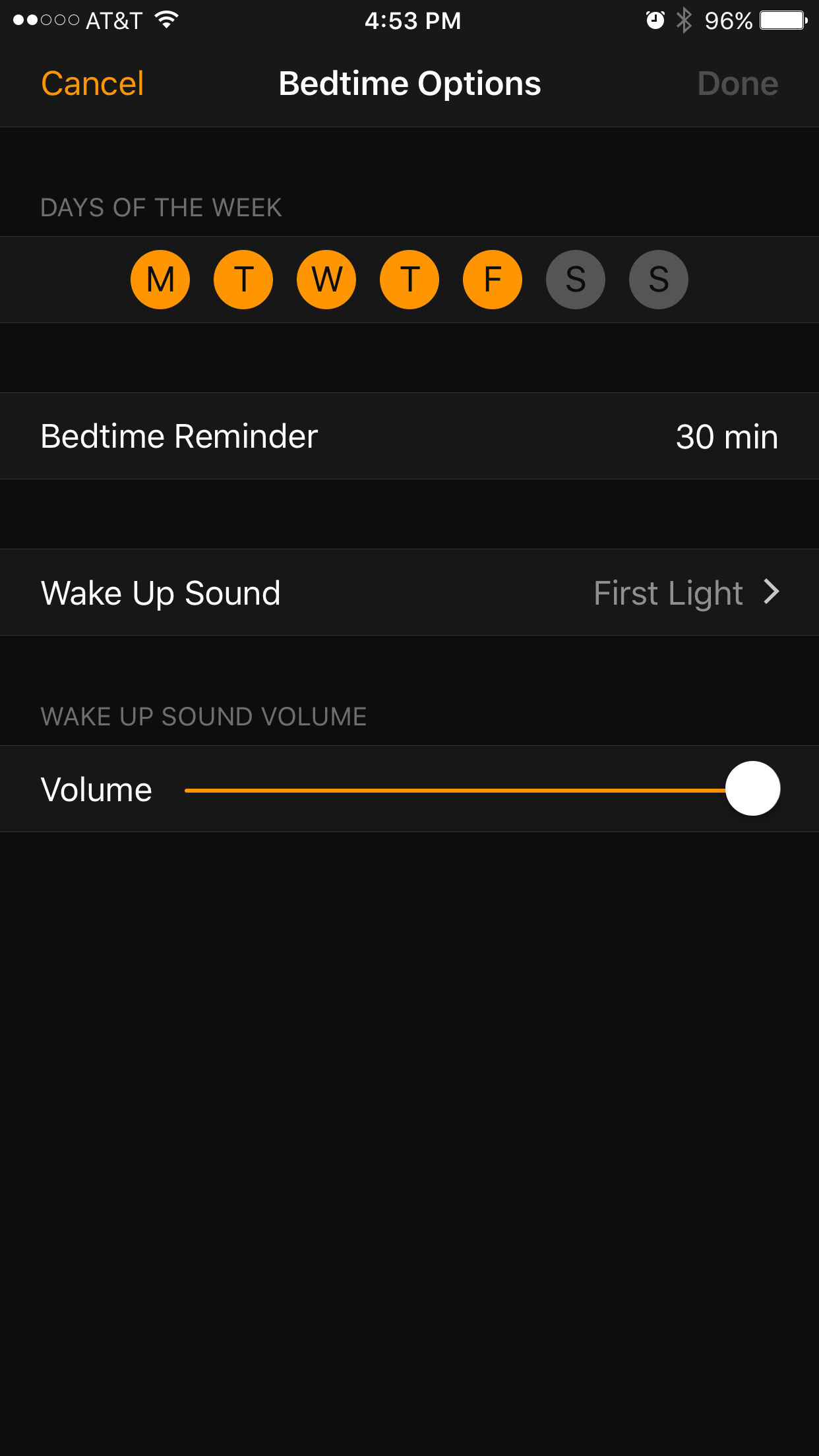Image resolution: width=819 pixels, height=1456 pixels.
Task: Toggle the first T (Tuesday) day circle
Action: click(x=243, y=280)
